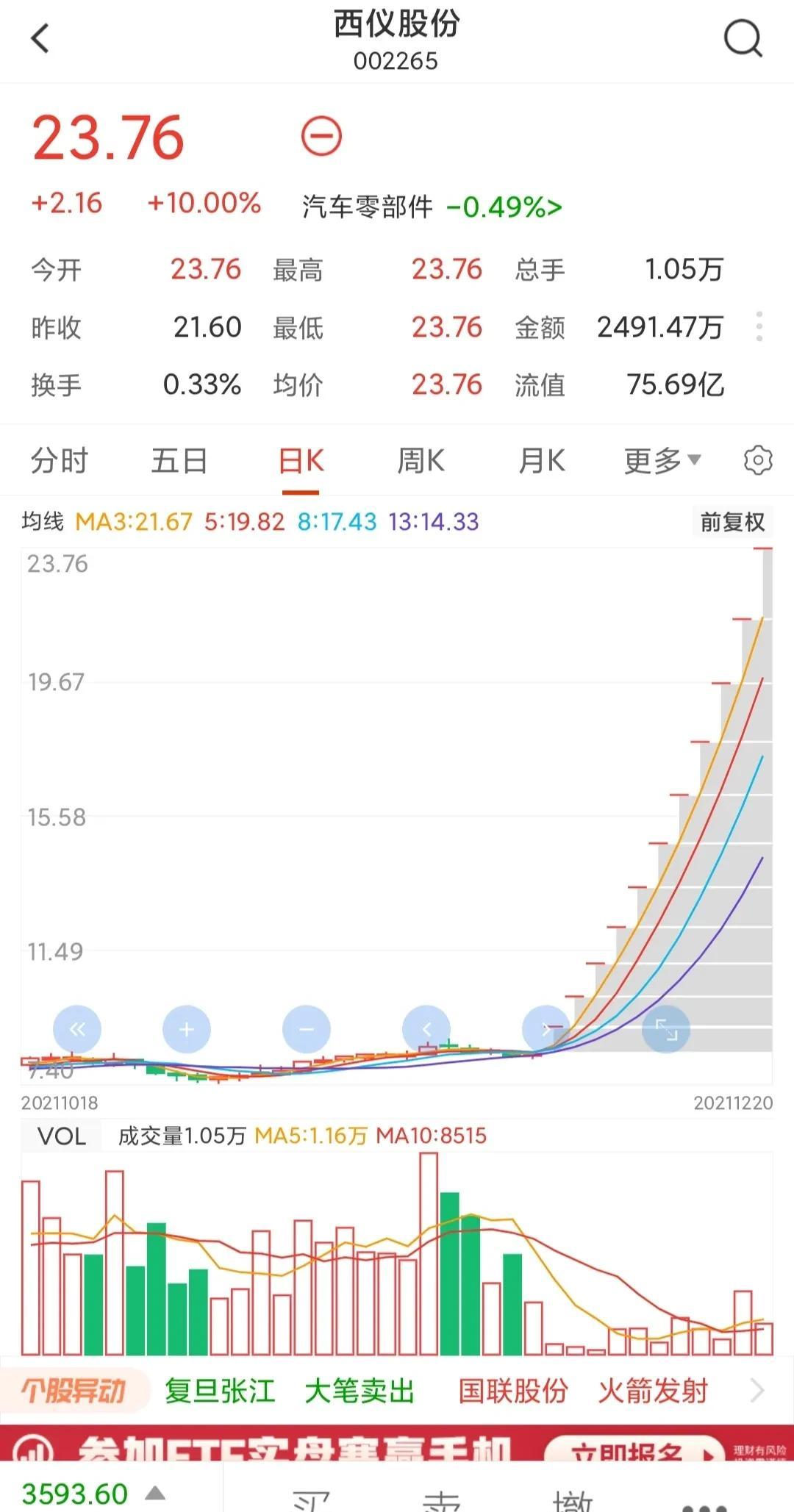
Task: Go back using the top-left arrow
Action: pyautogui.click(x=40, y=38)
